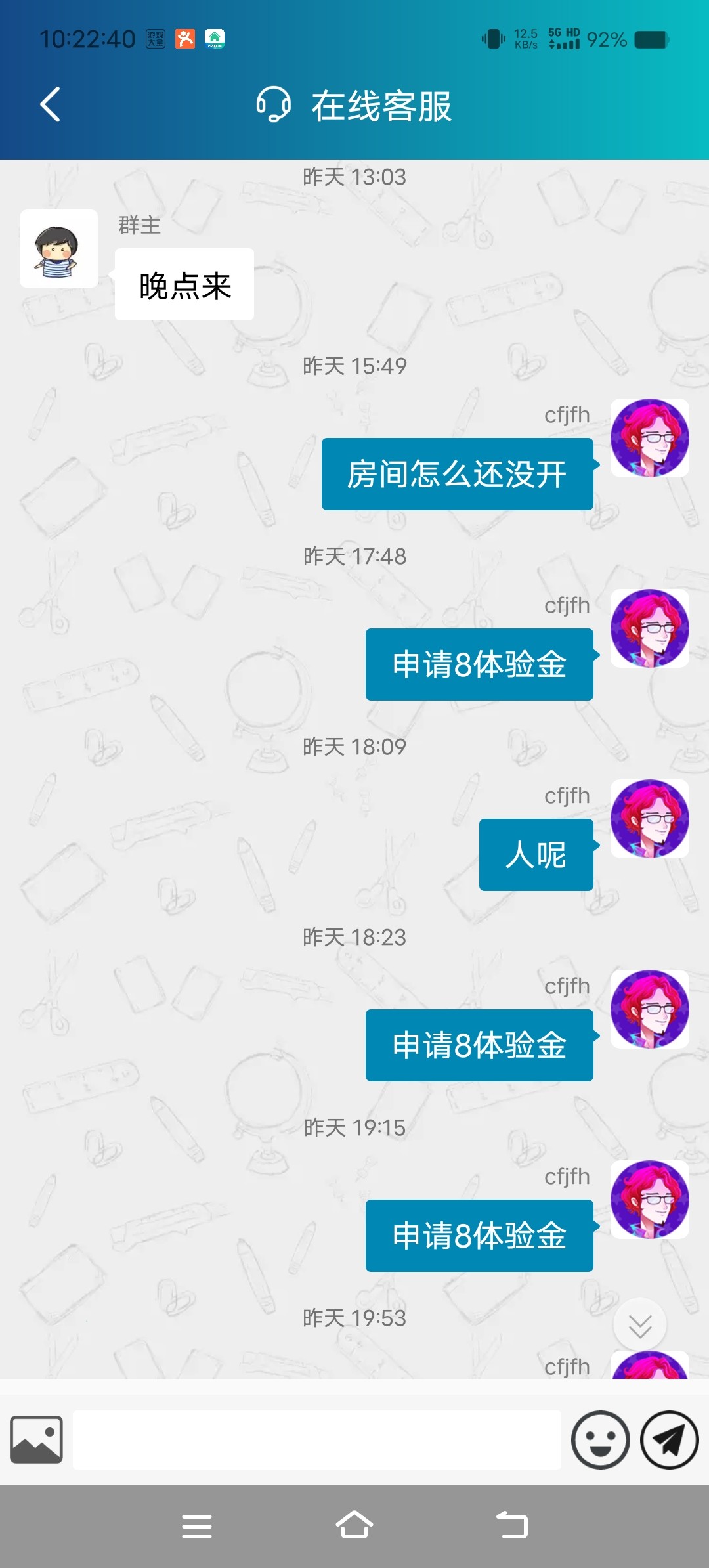709x1568 pixels.
Task: Open the emoji picker
Action: pyautogui.click(x=600, y=1440)
